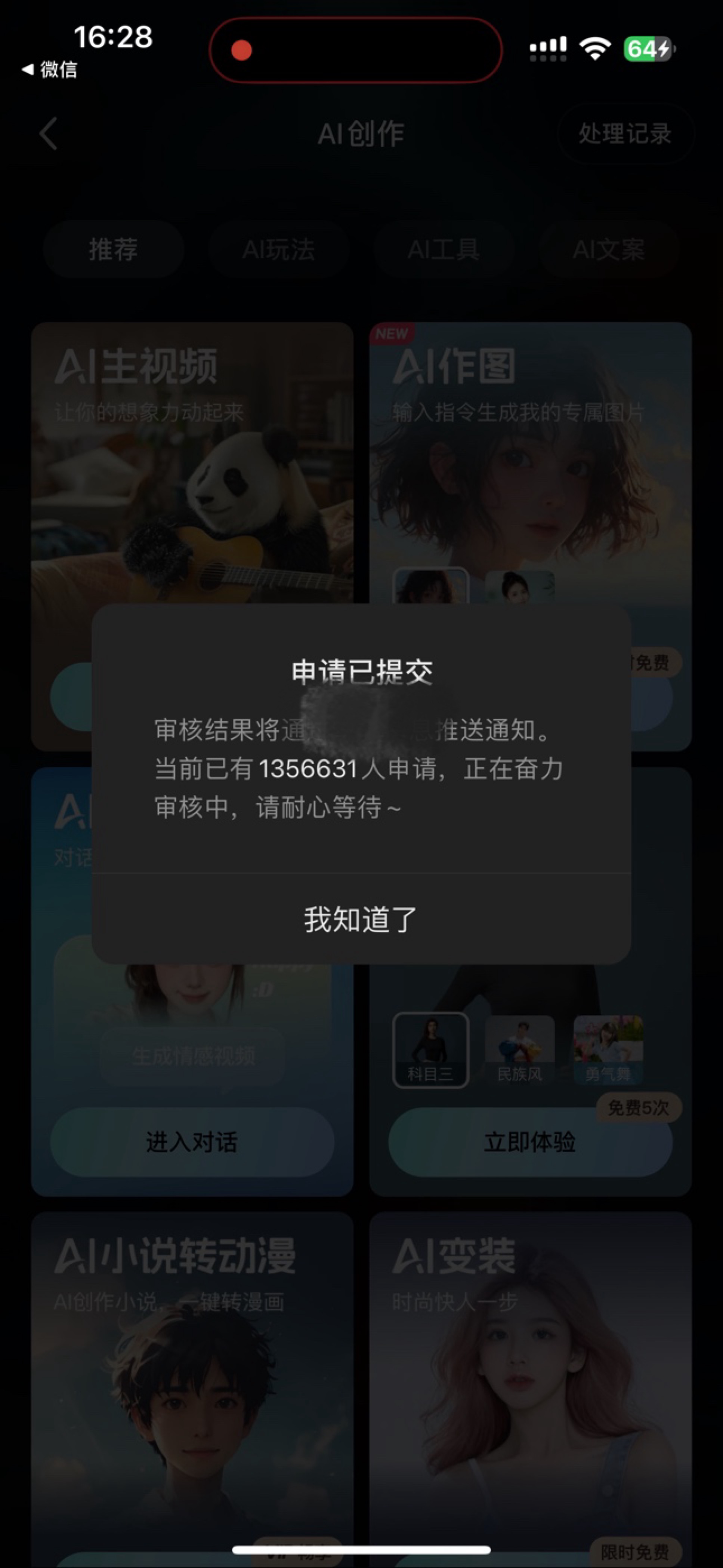
Task: Switch to the AI玩法 tab
Action: click(x=279, y=250)
